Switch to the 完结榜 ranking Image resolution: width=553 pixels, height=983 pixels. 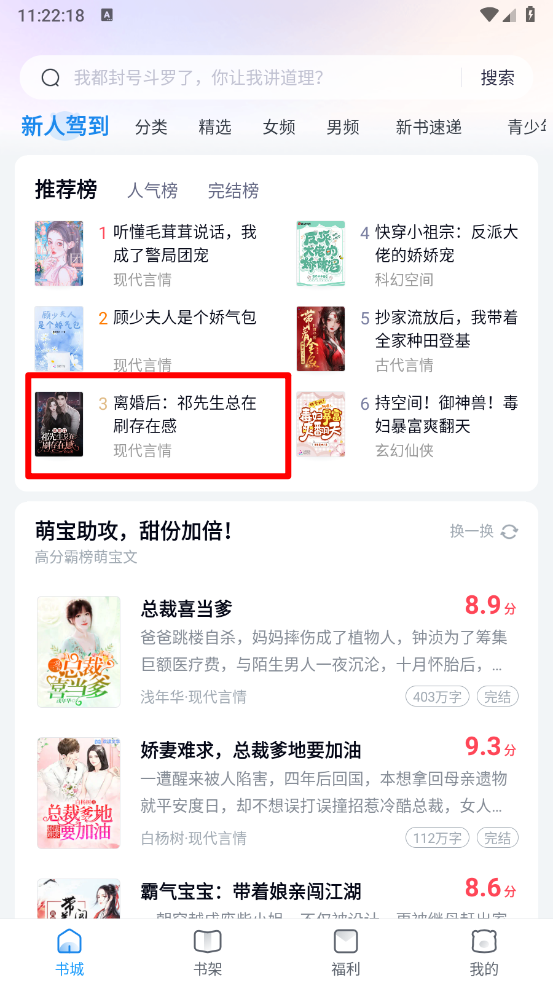[233, 190]
